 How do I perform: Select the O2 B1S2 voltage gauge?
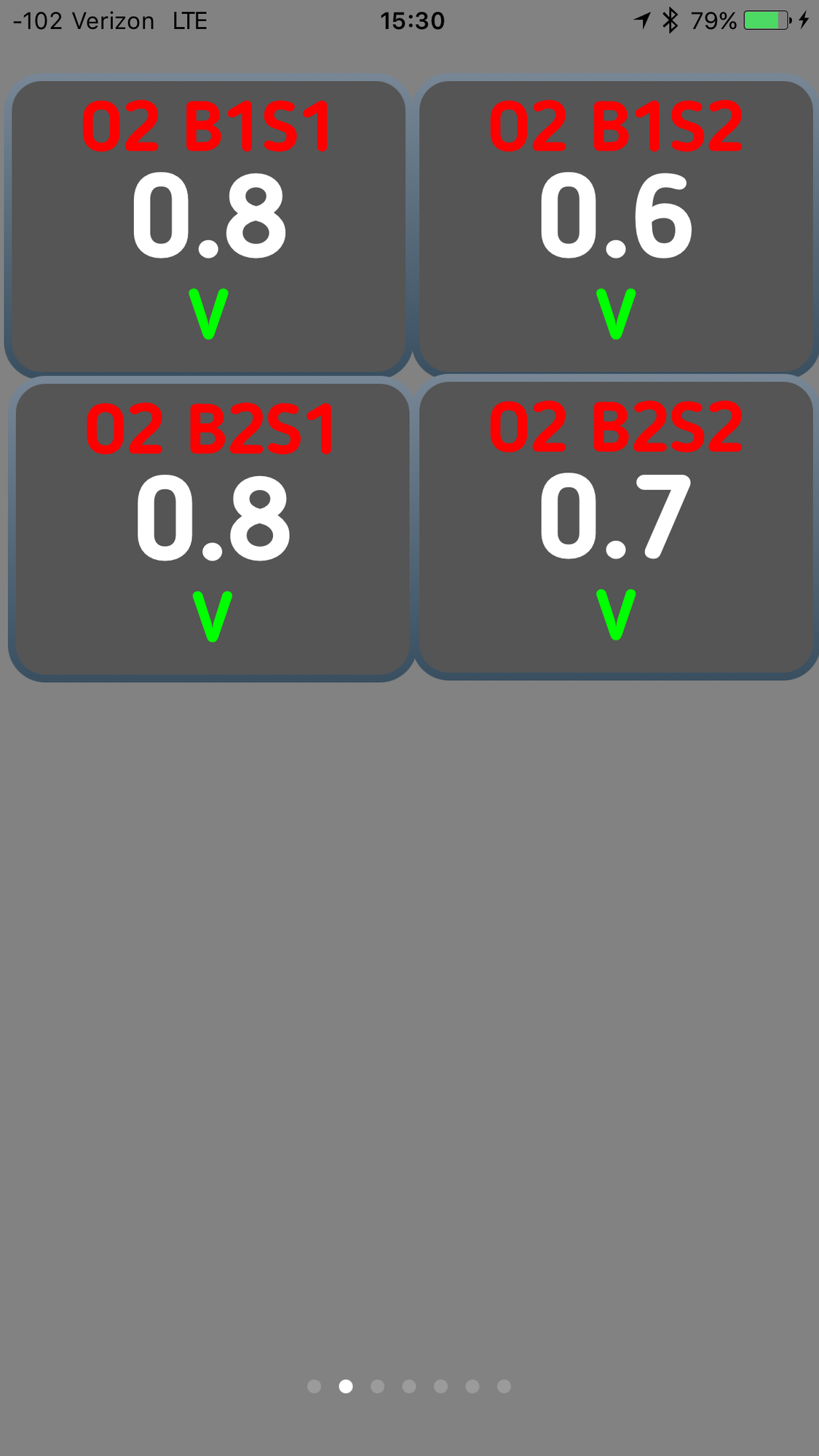click(616, 226)
